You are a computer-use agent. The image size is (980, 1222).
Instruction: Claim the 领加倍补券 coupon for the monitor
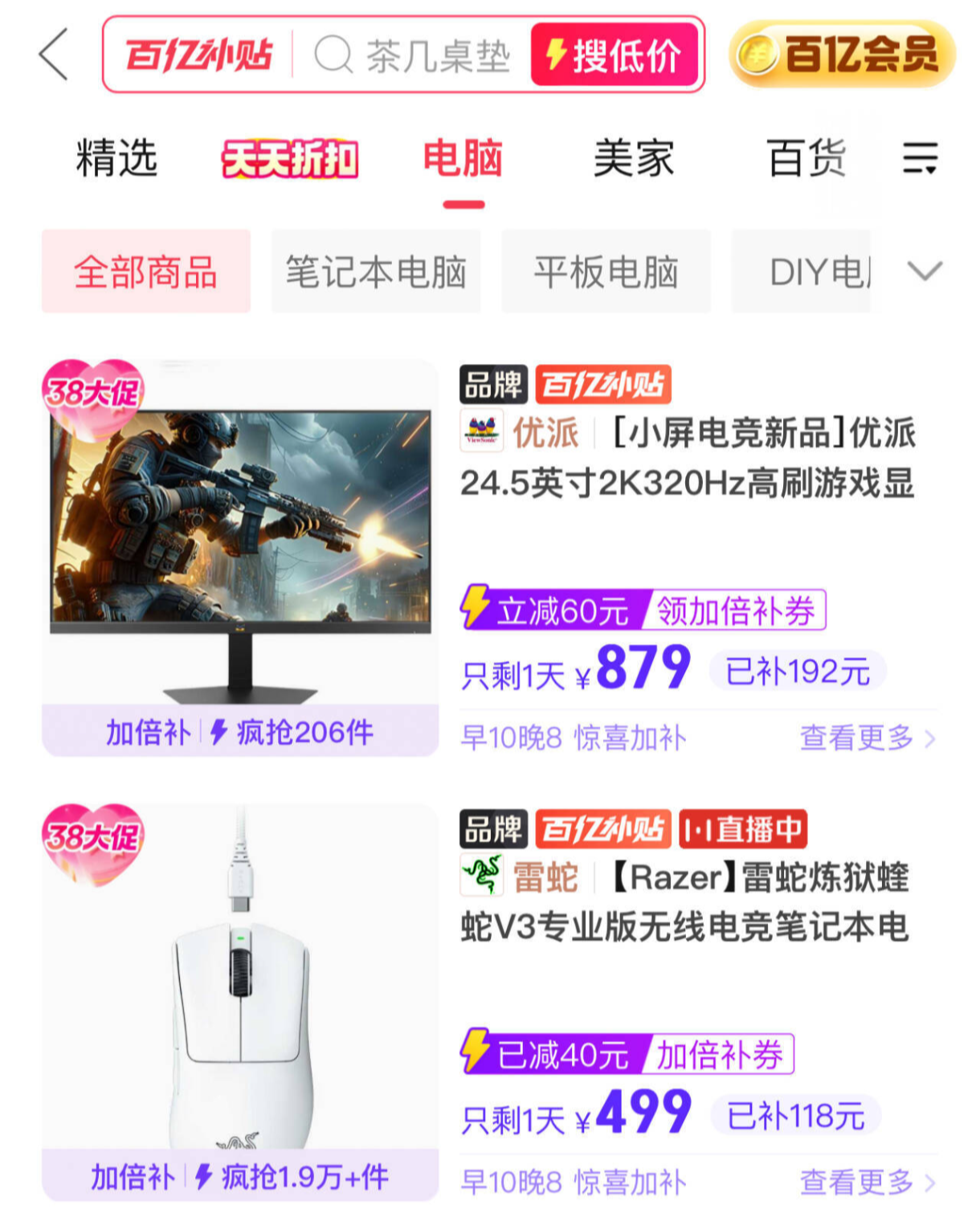[736, 611]
